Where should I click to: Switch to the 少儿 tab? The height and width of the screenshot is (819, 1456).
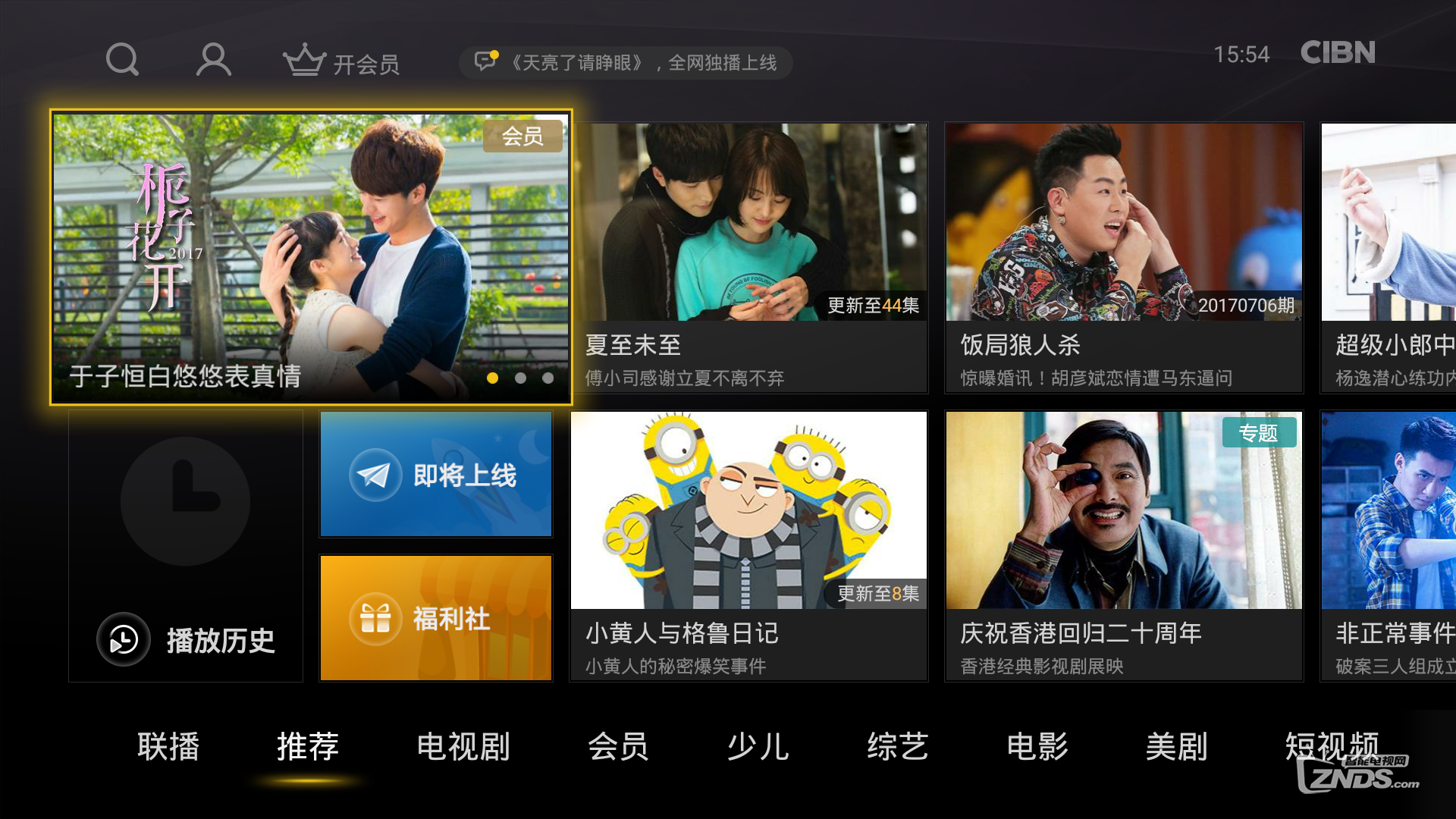(758, 747)
